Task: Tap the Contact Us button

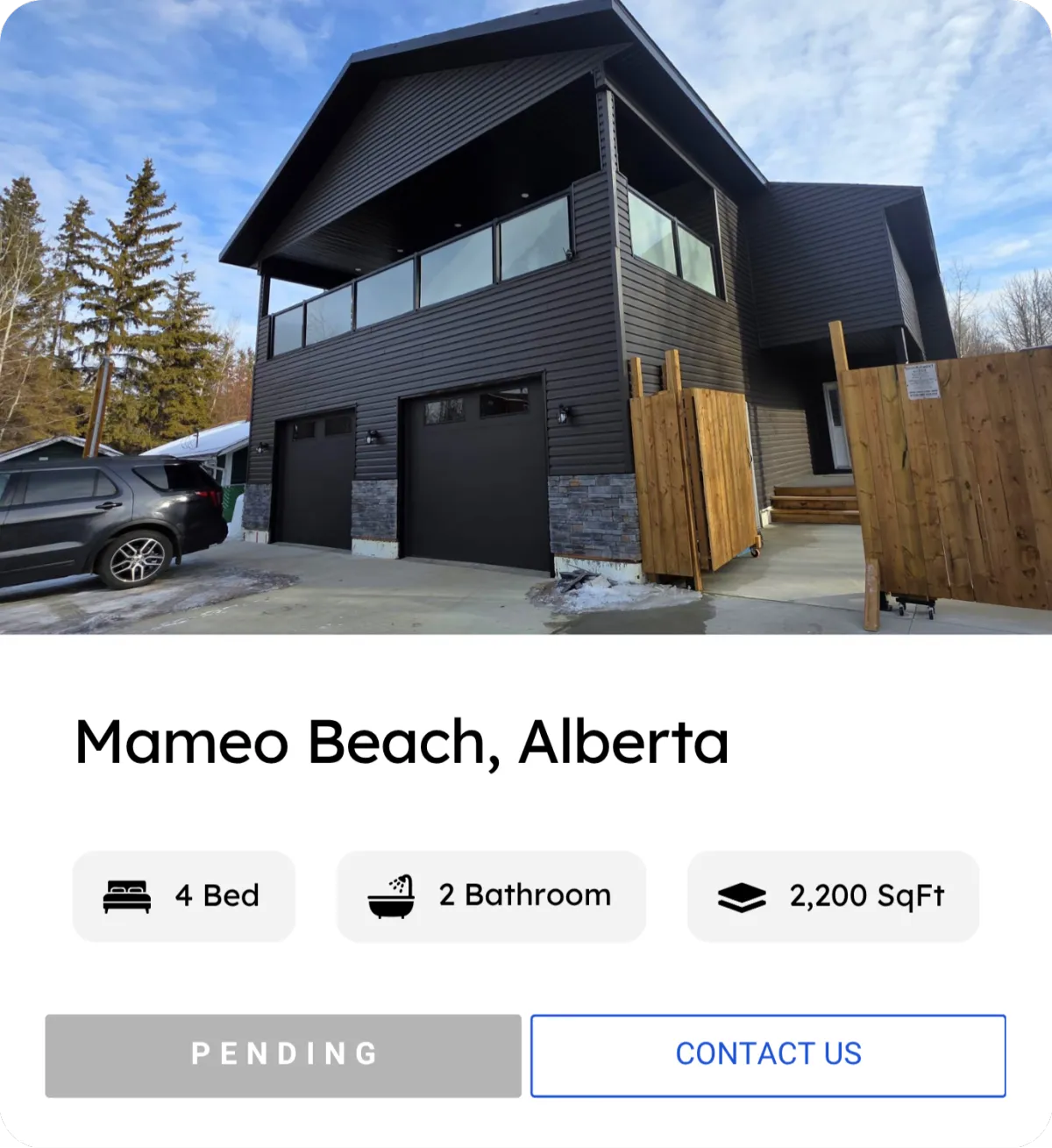Action: [768, 1055]
